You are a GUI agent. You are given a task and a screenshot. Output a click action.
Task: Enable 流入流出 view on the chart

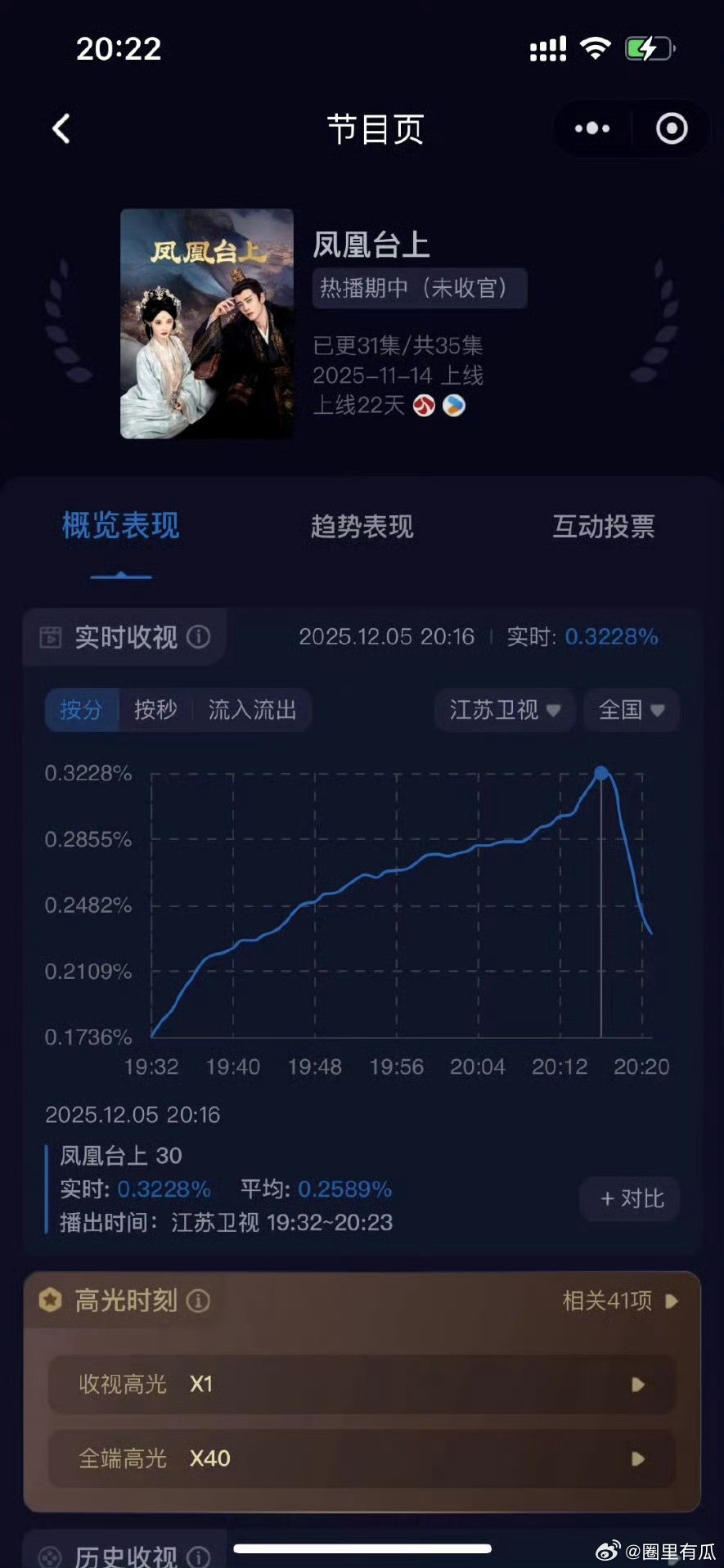(252, 710)
